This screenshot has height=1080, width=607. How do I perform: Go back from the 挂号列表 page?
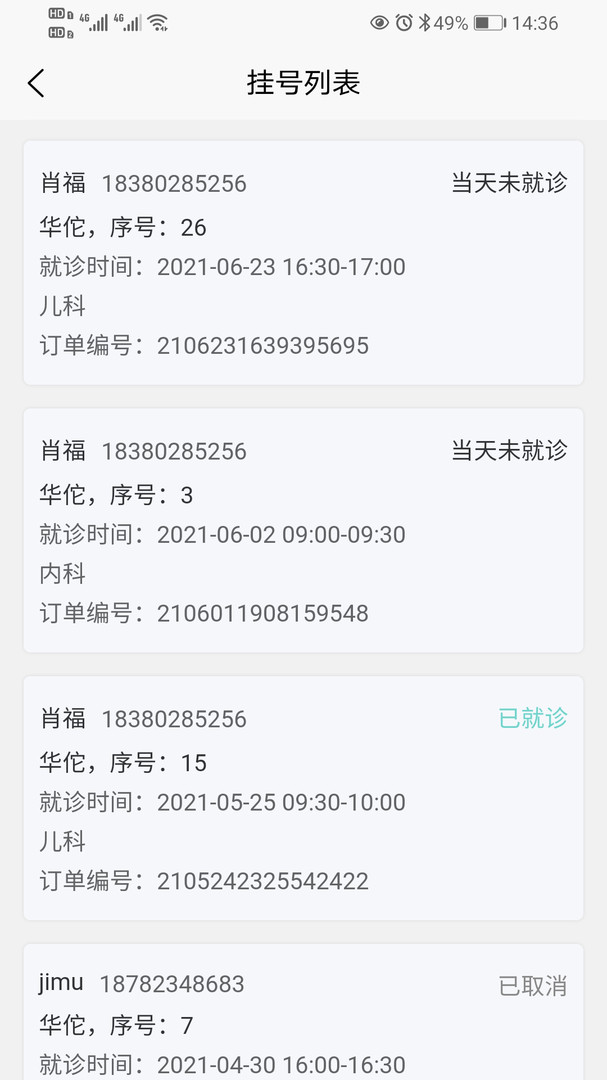[36, 83]
